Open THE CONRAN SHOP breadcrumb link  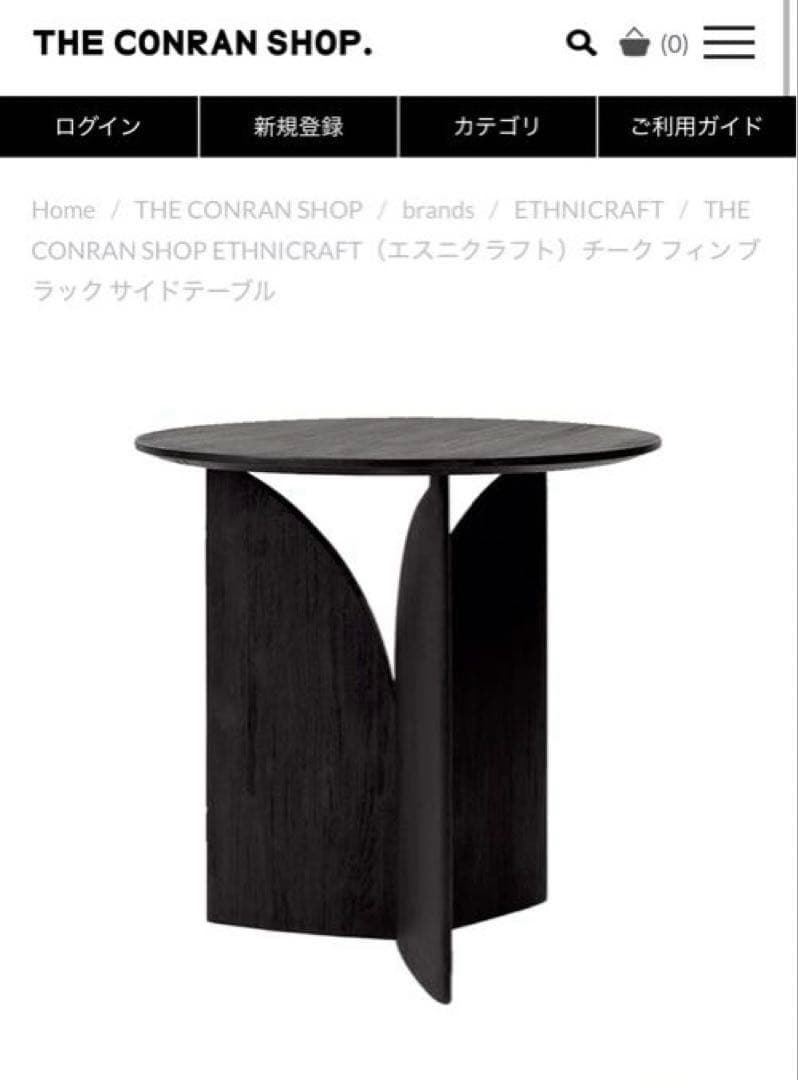tap(248, 210)
